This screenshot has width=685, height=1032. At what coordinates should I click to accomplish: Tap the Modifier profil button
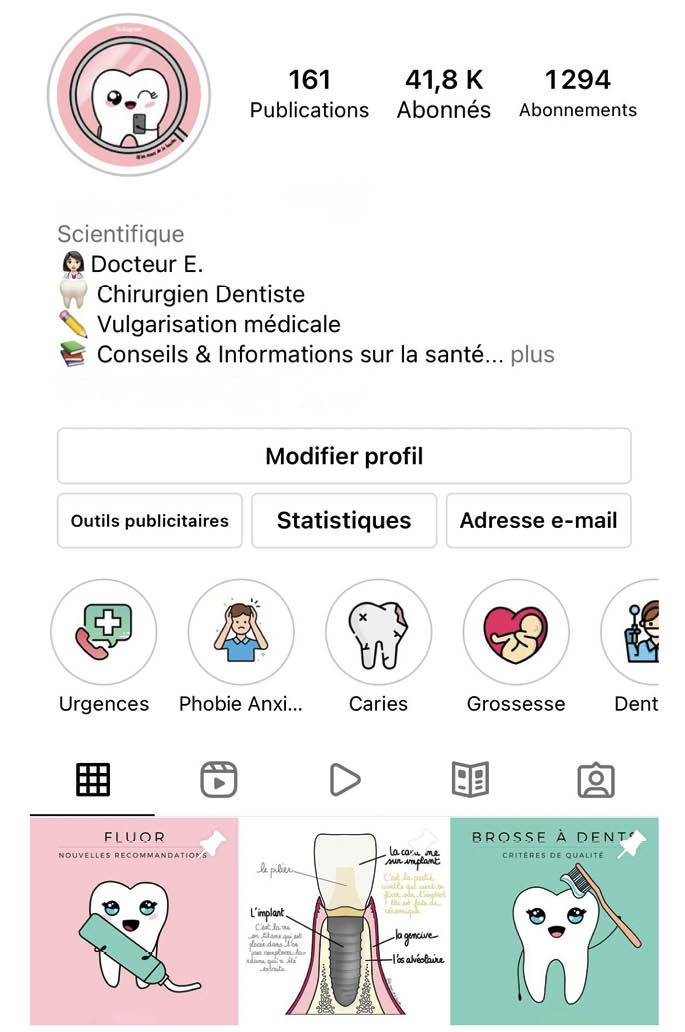[x=344, y=457]
